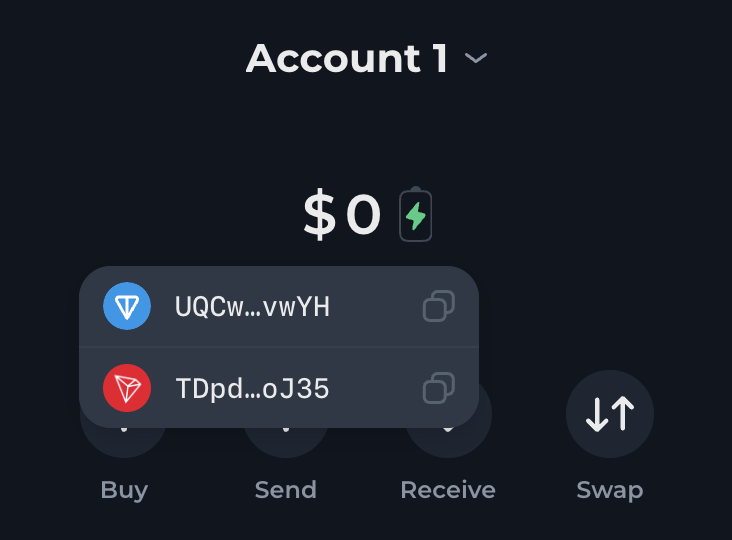This screenshot has width=732, height=540.
Task: Expand the Account 1 dropdown
Action: [x=476, y=58]
